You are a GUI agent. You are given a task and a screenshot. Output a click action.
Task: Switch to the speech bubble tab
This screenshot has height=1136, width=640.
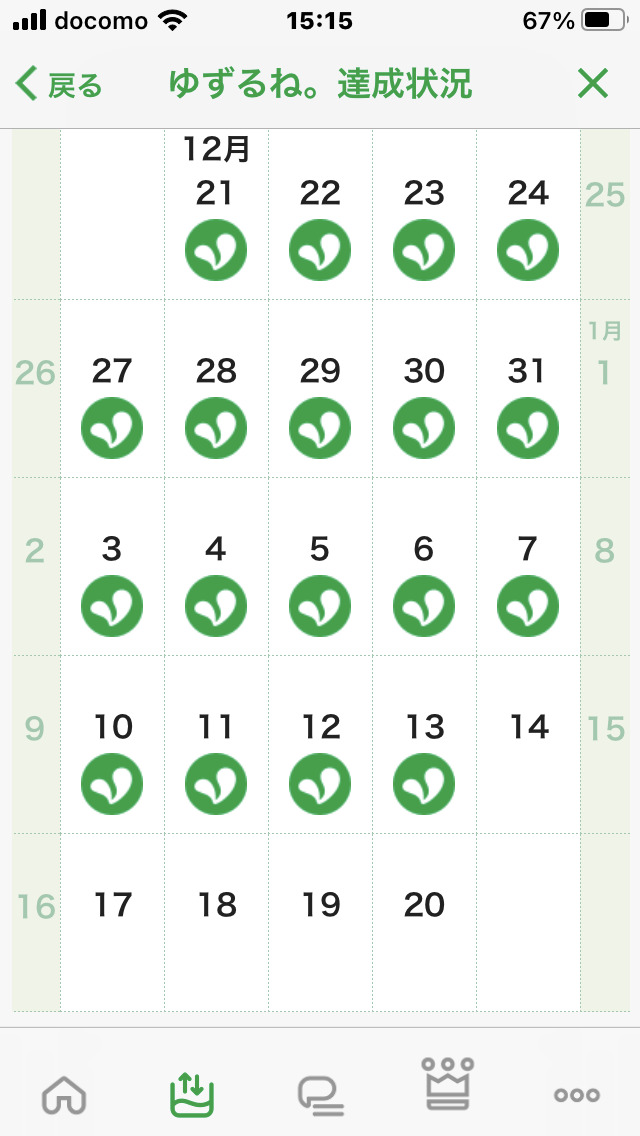(x=321, y=1095)
